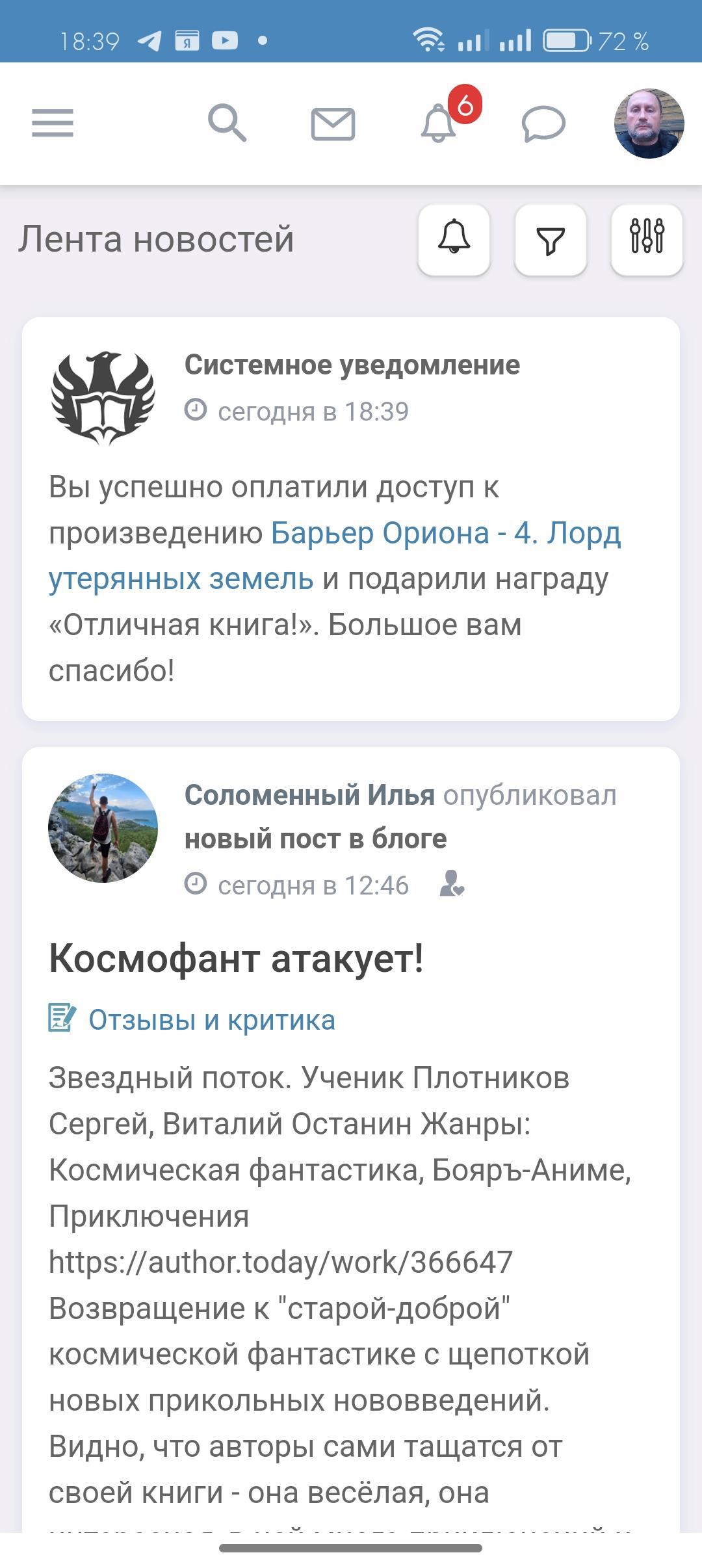Image resolution: width=702 pixels, height=1568 pixels.
Task: Open the news feed settings sliders
Action: [x=647, y=239]
